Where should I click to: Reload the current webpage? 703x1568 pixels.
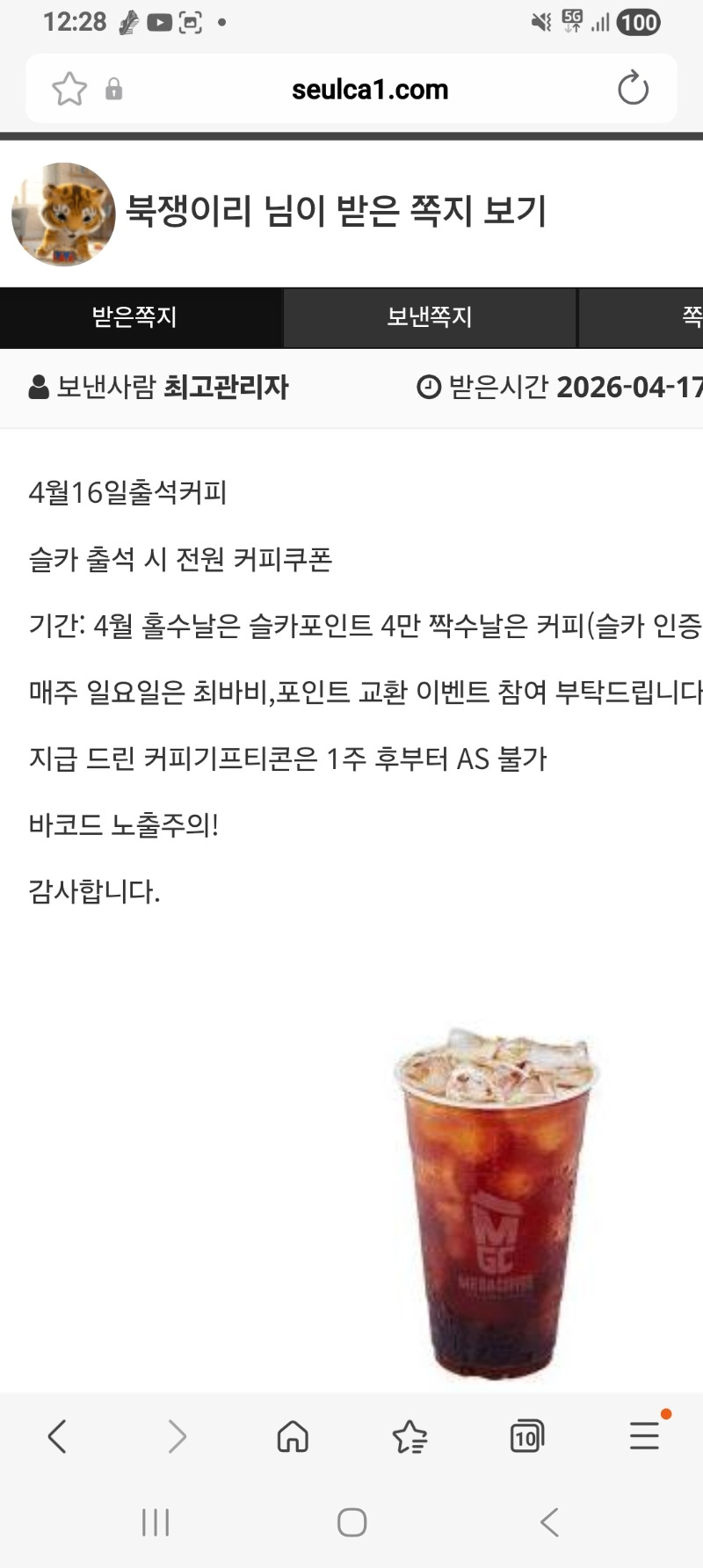[x=633, y=89]
